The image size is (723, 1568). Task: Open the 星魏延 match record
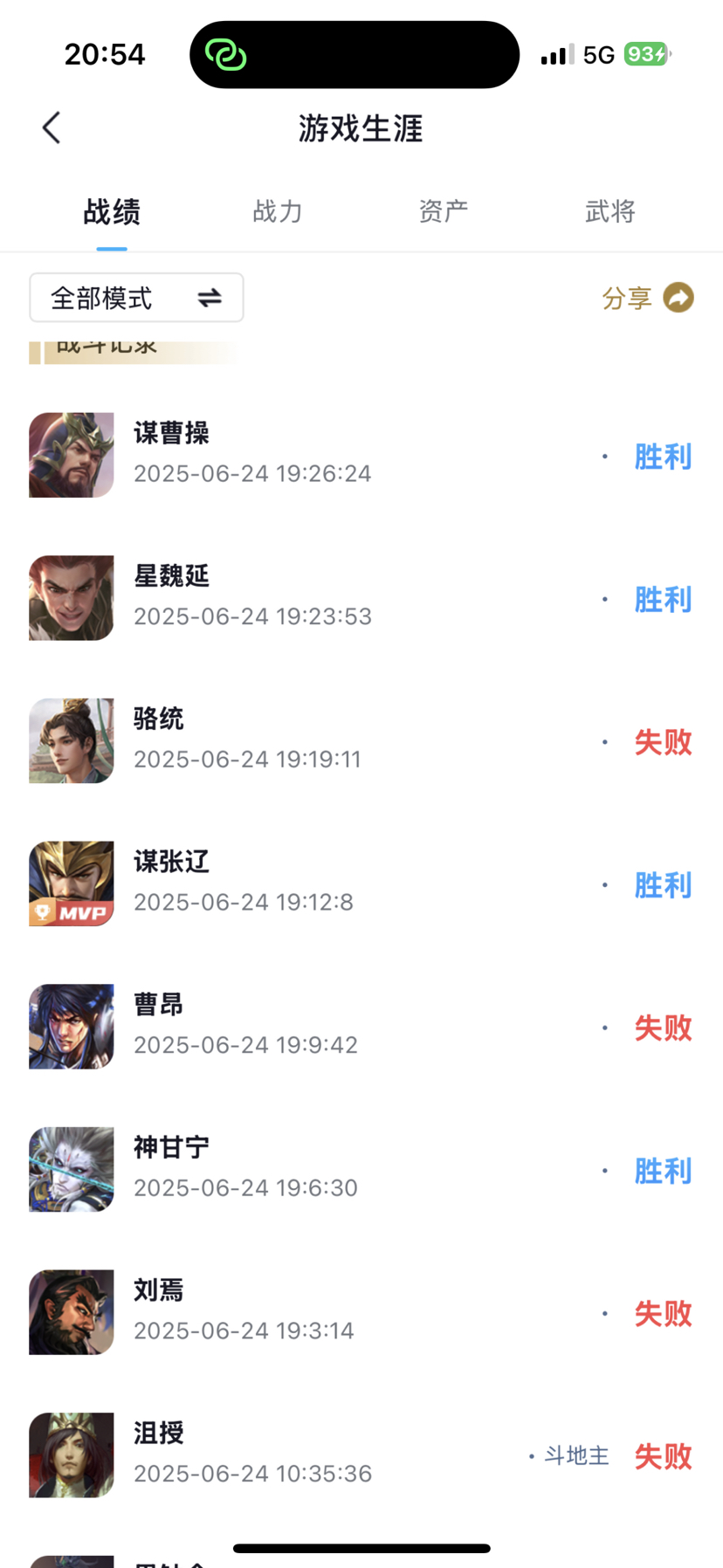coord(361,598)
